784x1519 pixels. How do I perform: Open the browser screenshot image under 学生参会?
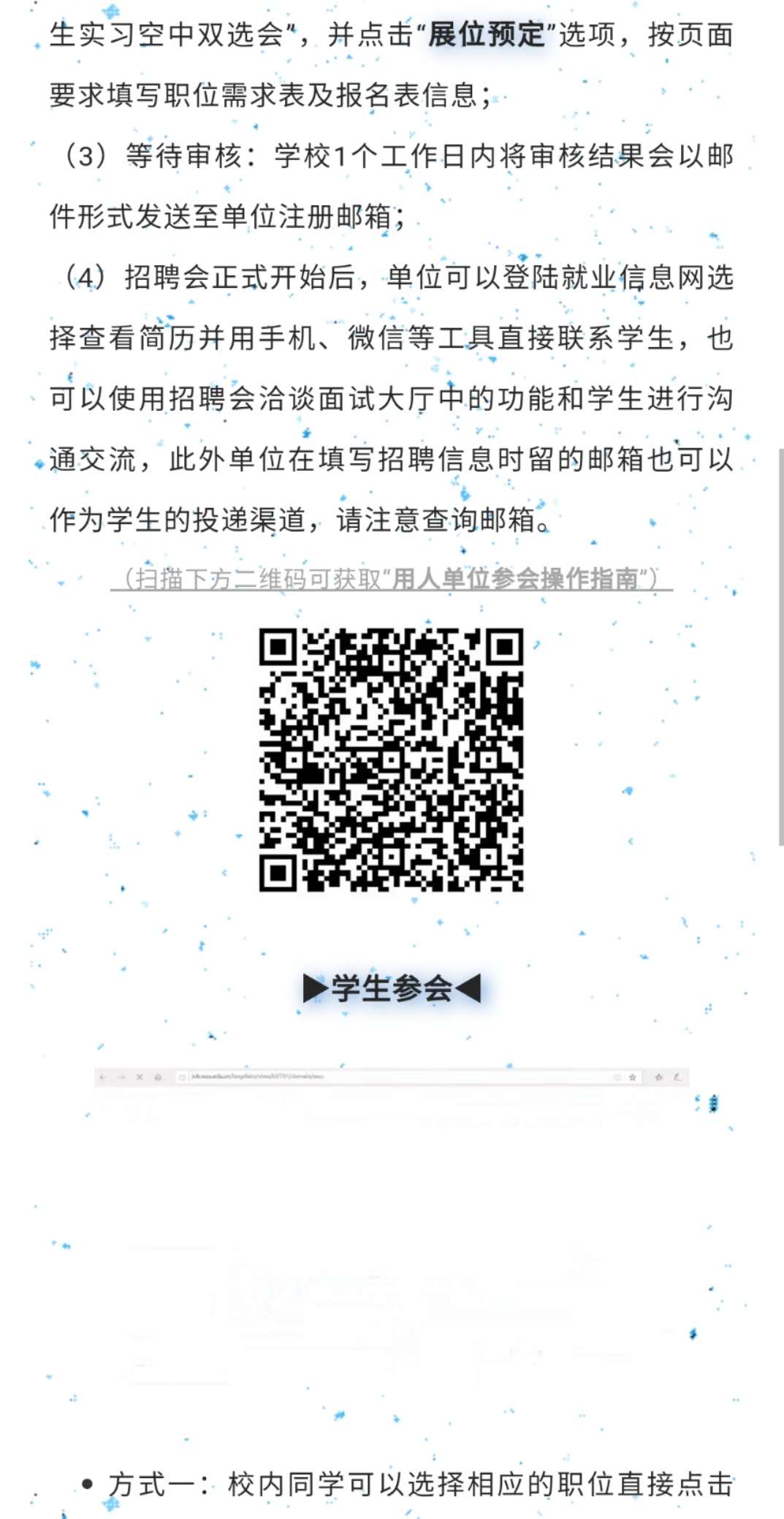pyautogui.click(x=392, y=1228)
